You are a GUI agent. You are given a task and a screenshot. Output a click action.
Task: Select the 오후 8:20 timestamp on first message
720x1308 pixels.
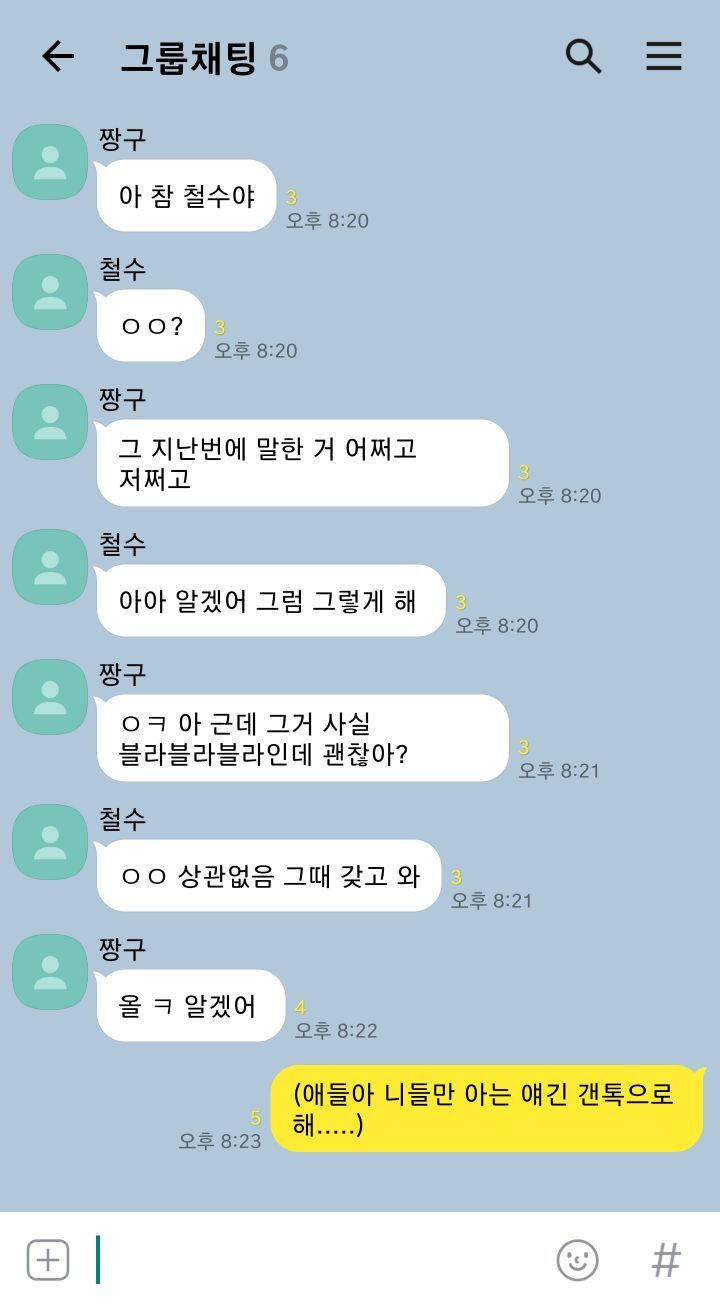click(326, 220)
